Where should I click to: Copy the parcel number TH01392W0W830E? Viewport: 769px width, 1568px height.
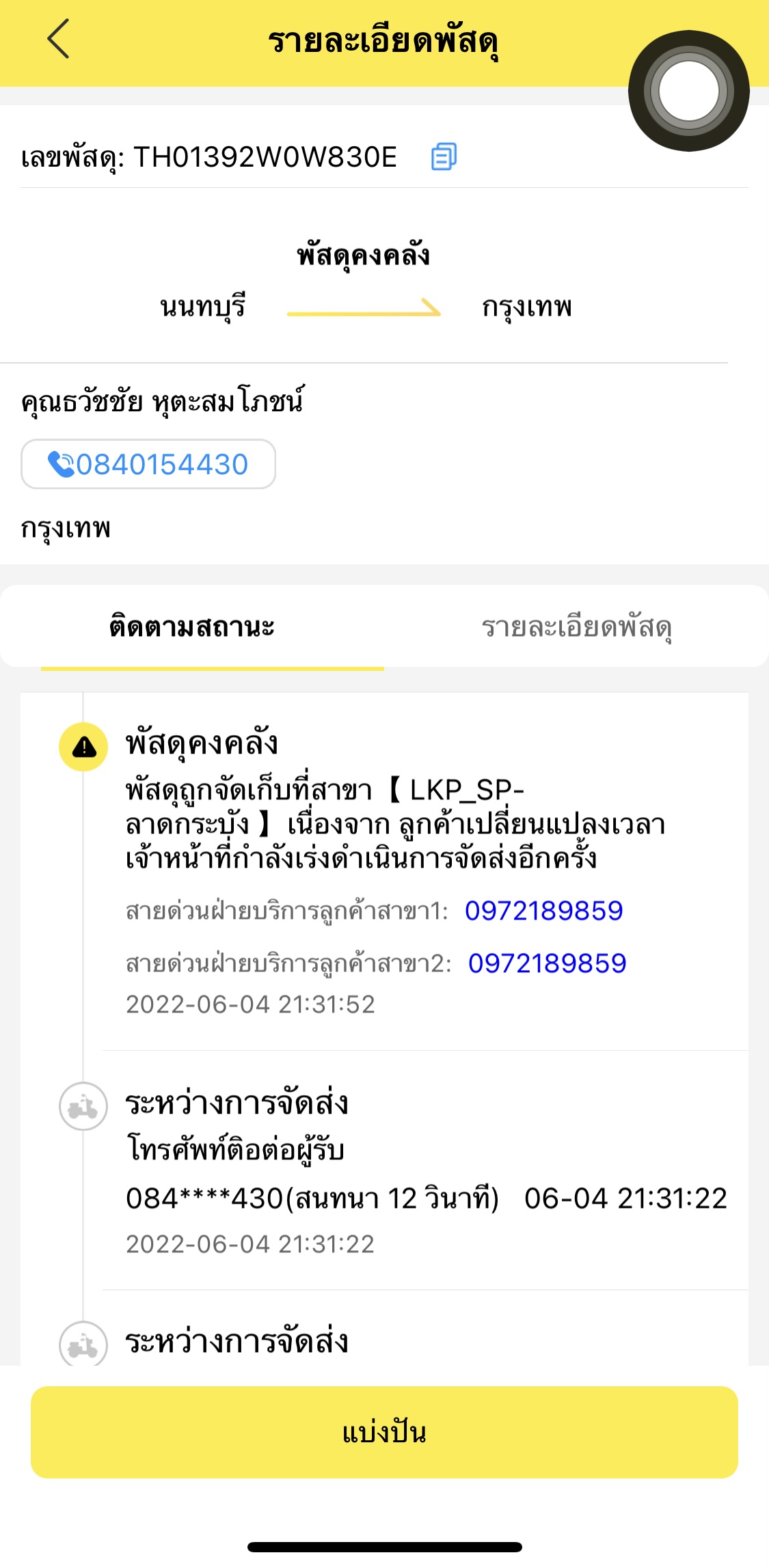pos(444,156)
